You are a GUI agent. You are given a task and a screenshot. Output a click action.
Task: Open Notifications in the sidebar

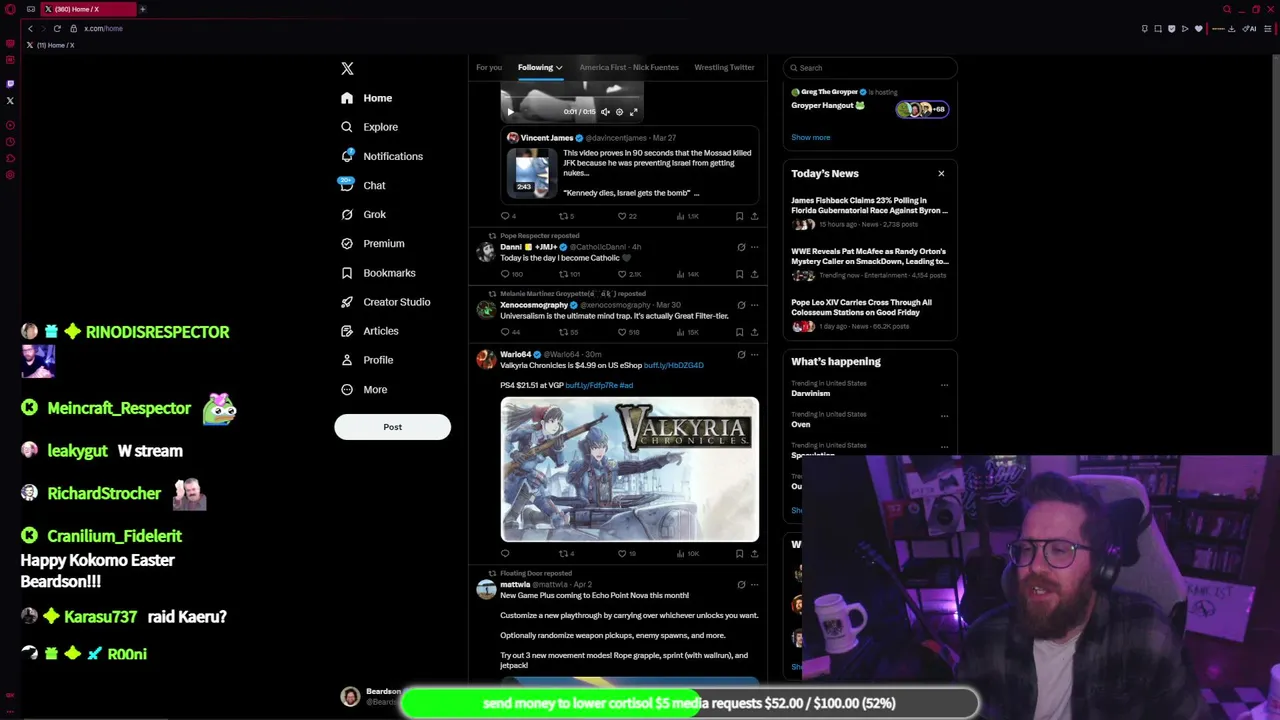click(392, 156)
